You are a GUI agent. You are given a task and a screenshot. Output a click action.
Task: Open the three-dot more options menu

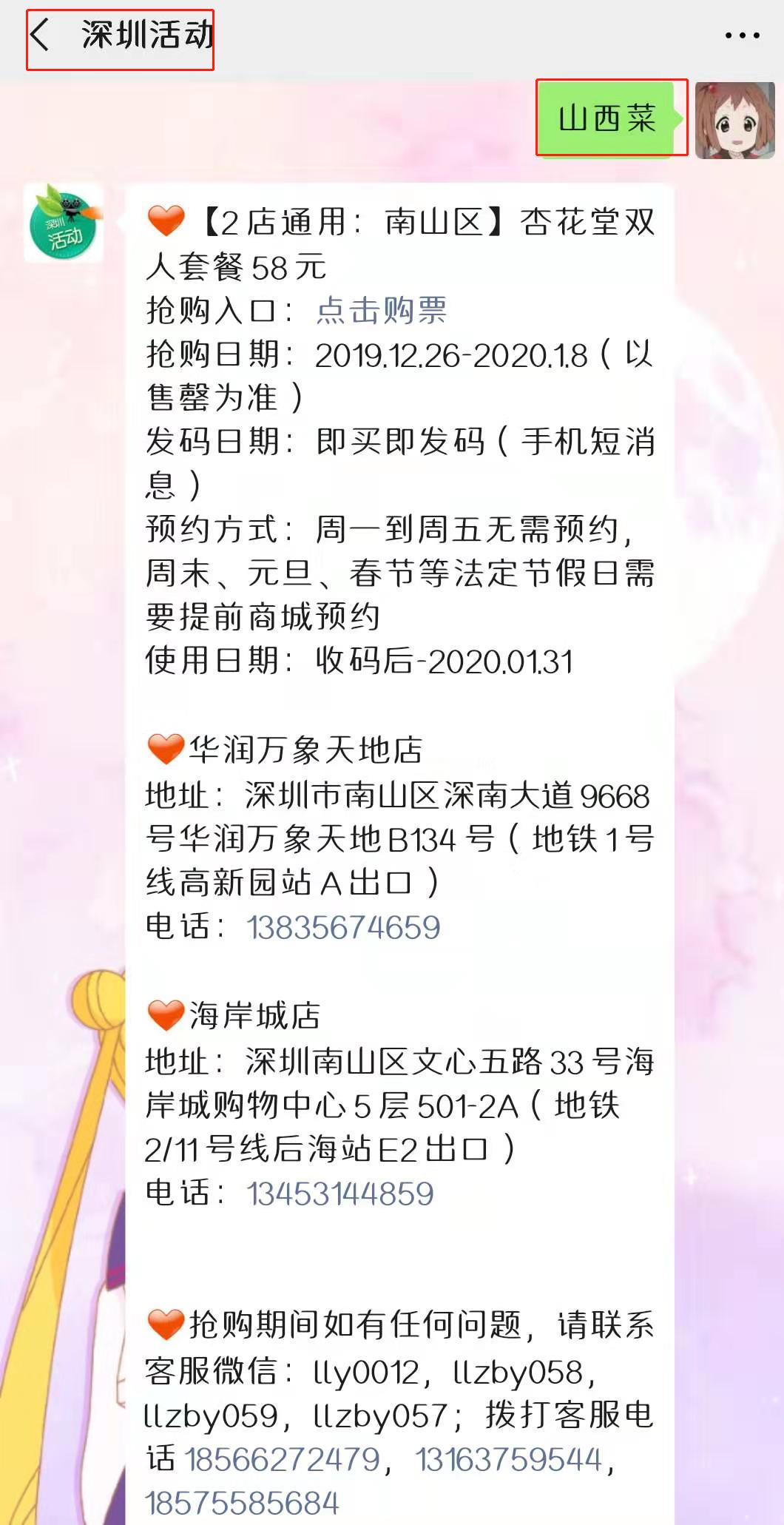pos(742,36)
